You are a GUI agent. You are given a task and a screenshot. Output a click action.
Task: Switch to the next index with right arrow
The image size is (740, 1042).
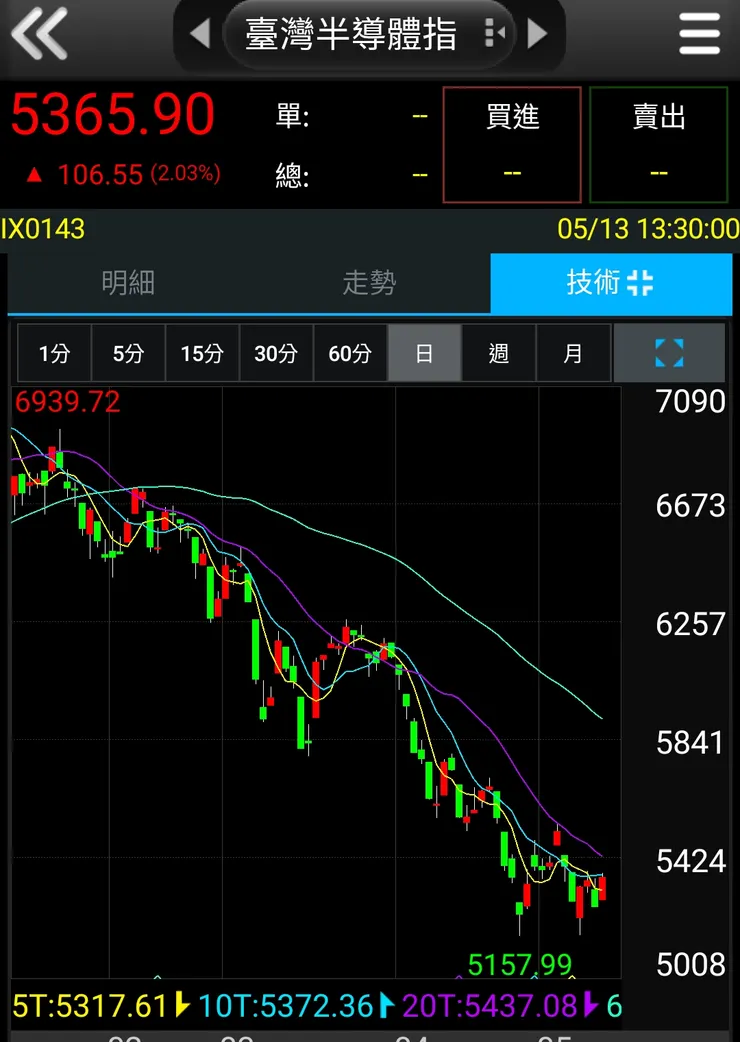click(x=538, y=34)
